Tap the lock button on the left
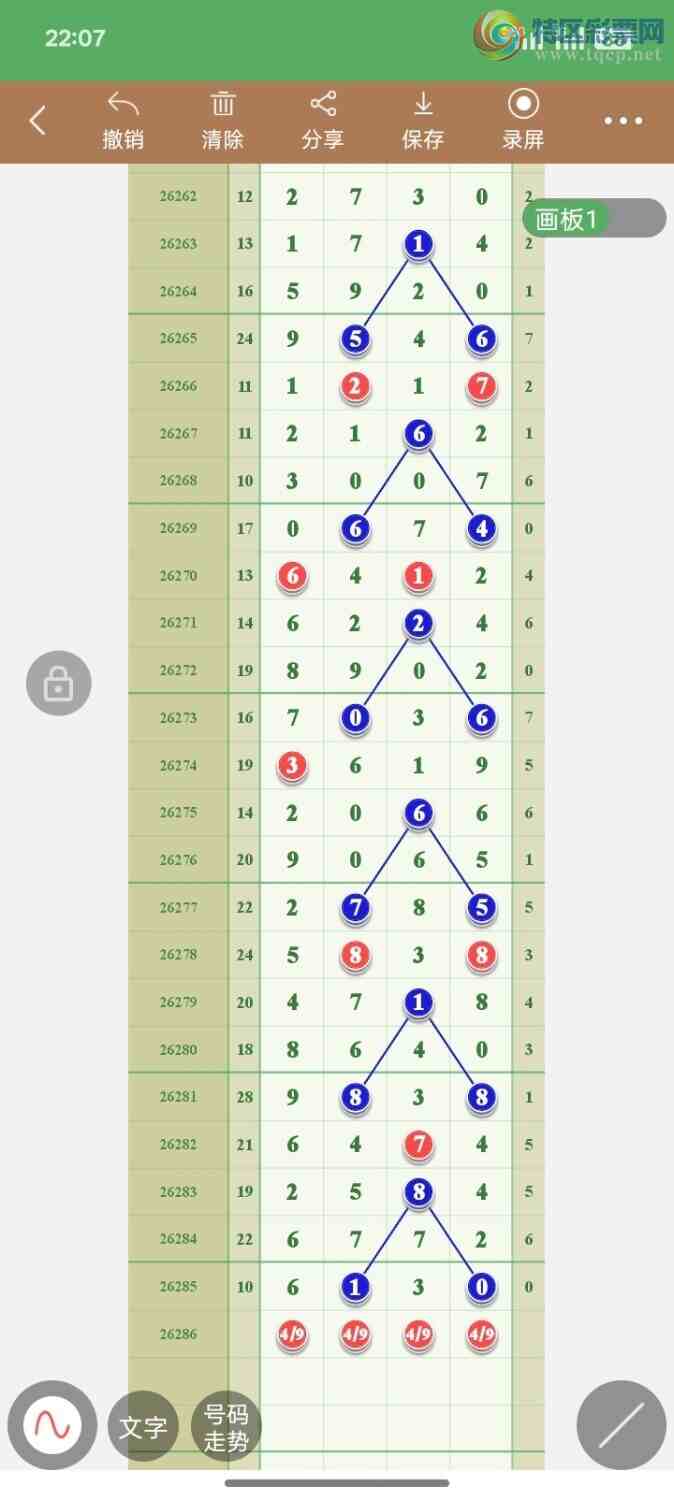Image resolution: width=674 pixels, height=1500 pixels. coord(59,683)
